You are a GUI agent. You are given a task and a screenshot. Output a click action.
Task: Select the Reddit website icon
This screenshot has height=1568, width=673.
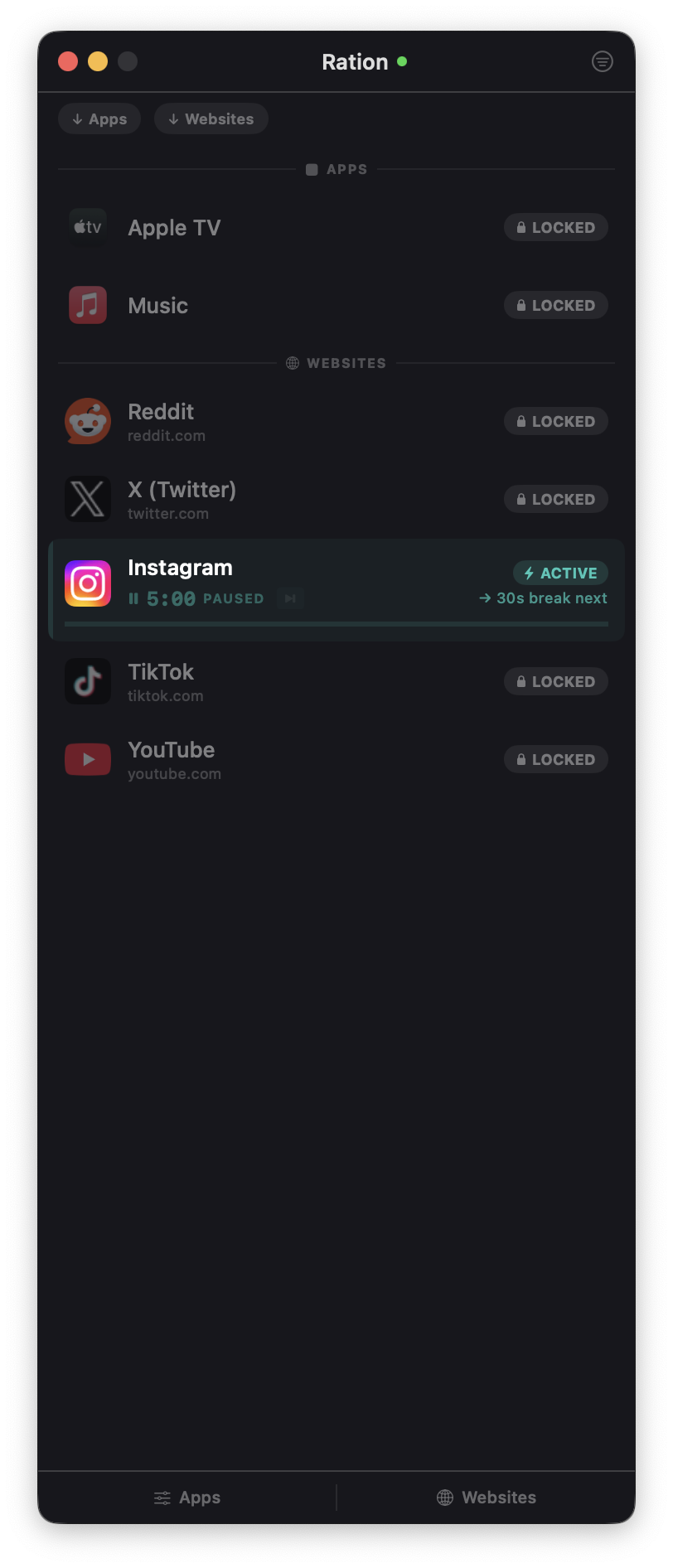pyautogui.click(x=87, y=420)
